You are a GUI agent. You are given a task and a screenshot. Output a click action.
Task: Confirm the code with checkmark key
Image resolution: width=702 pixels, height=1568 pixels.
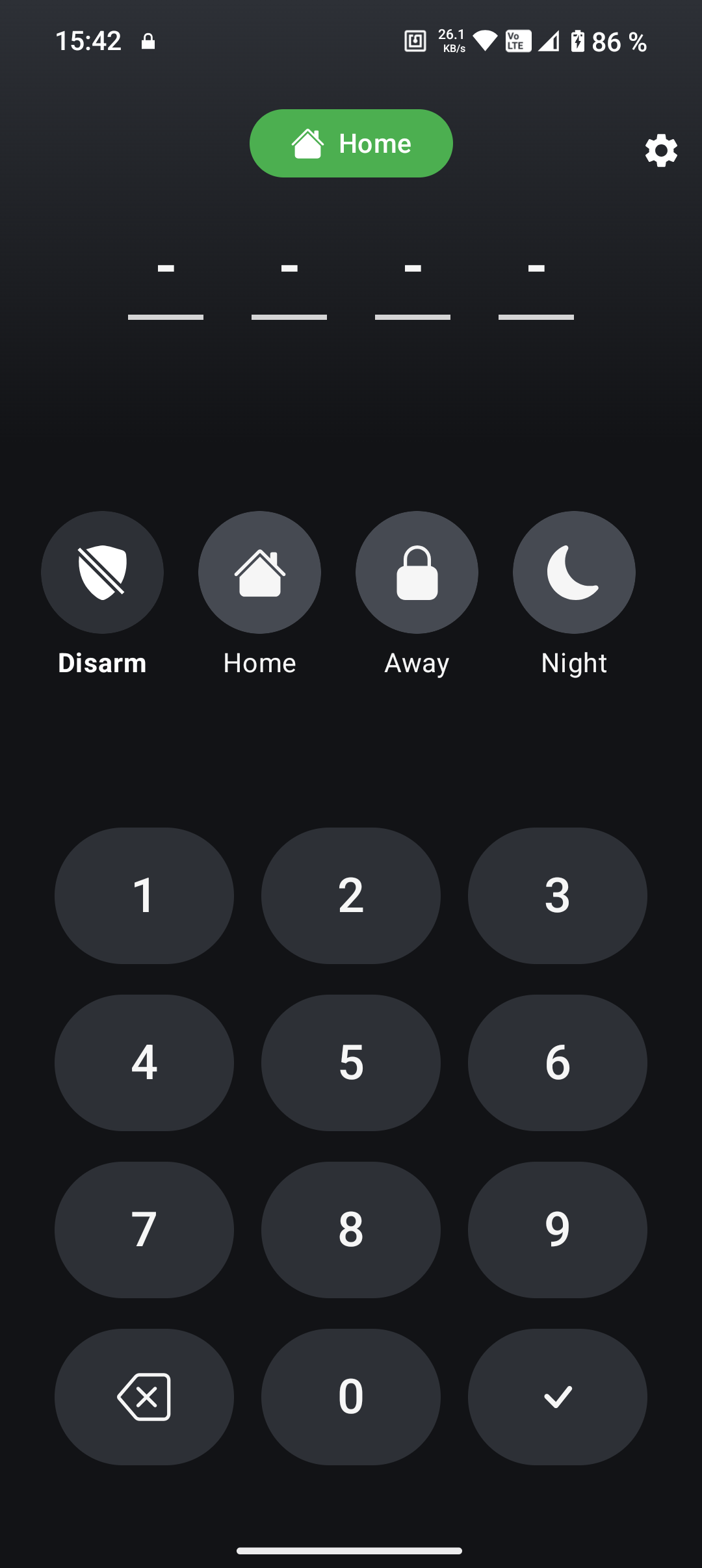558,1396
